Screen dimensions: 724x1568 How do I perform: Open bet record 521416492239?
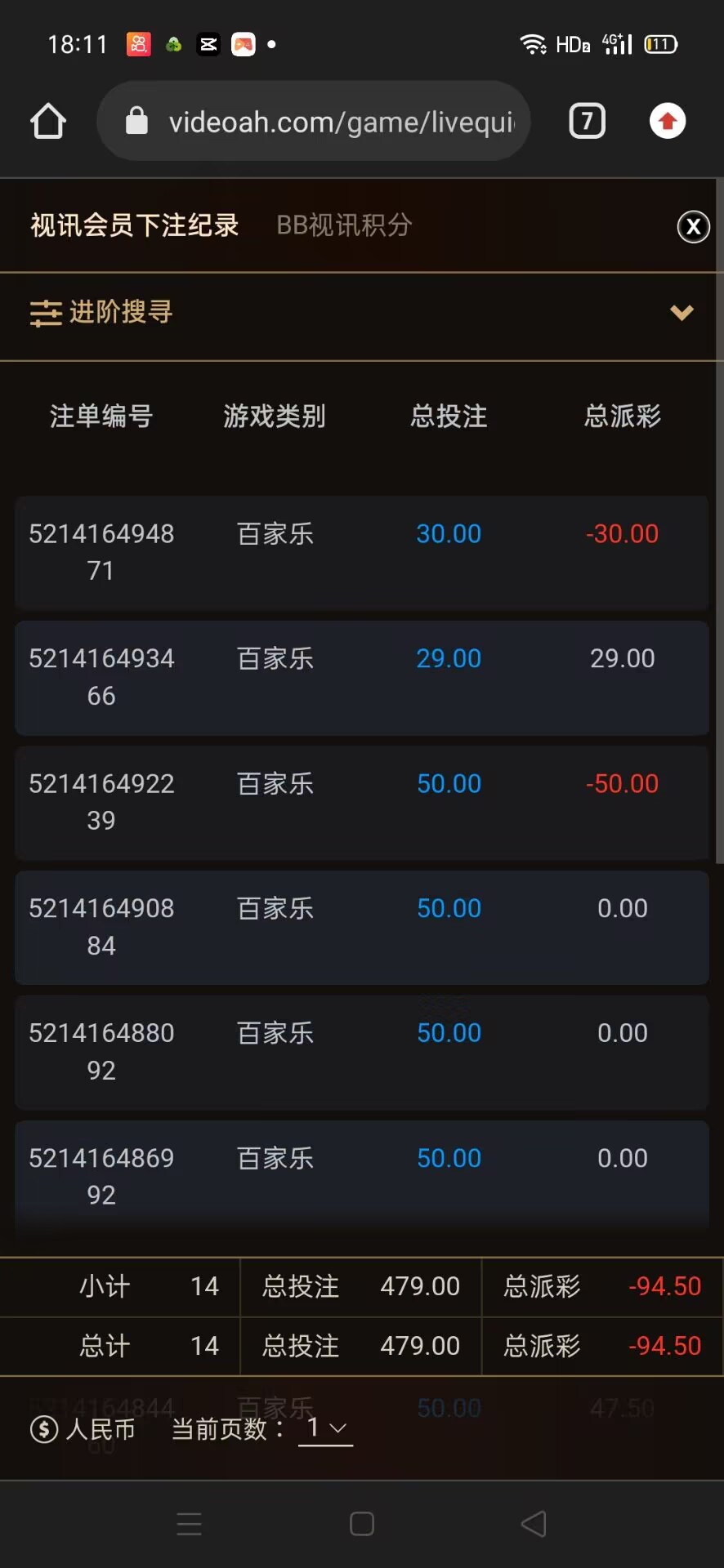tap(361, 802)
